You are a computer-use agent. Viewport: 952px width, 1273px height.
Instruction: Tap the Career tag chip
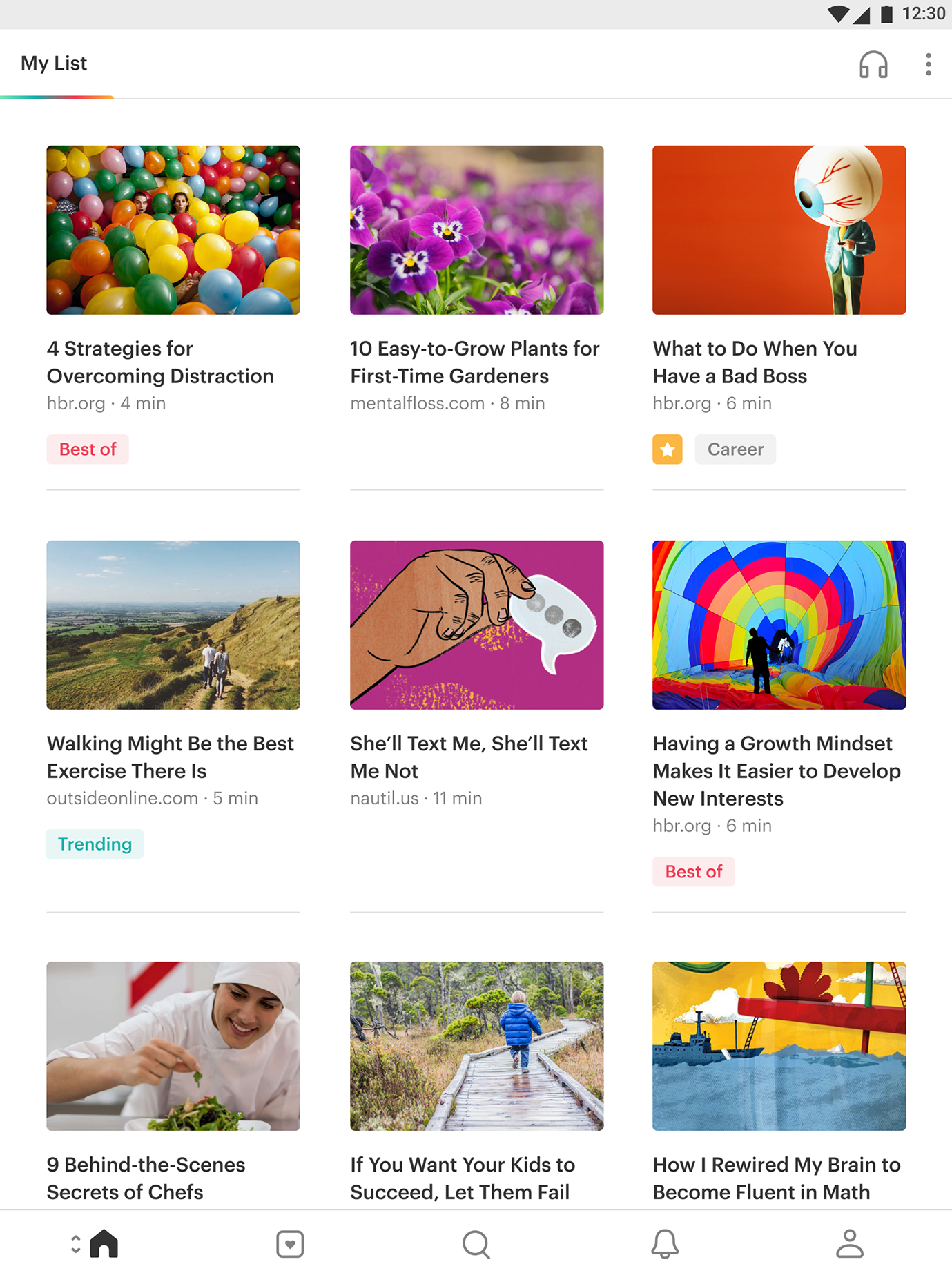click(x=735, y=449)
